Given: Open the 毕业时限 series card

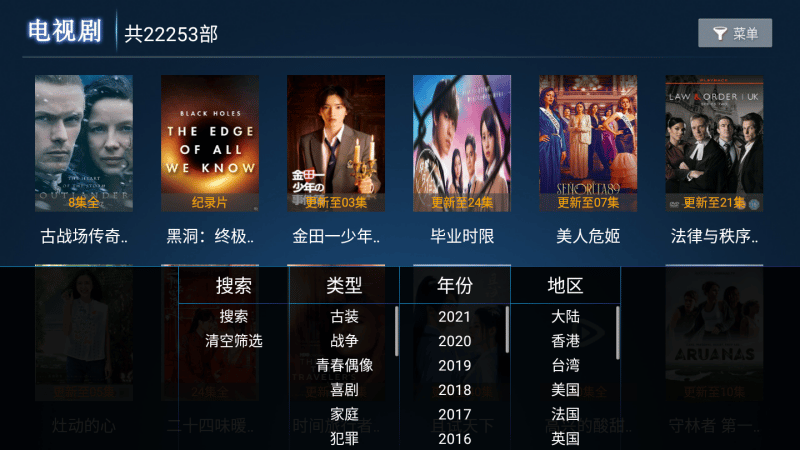Looking at the screenshot, I should tap(462, 143).
